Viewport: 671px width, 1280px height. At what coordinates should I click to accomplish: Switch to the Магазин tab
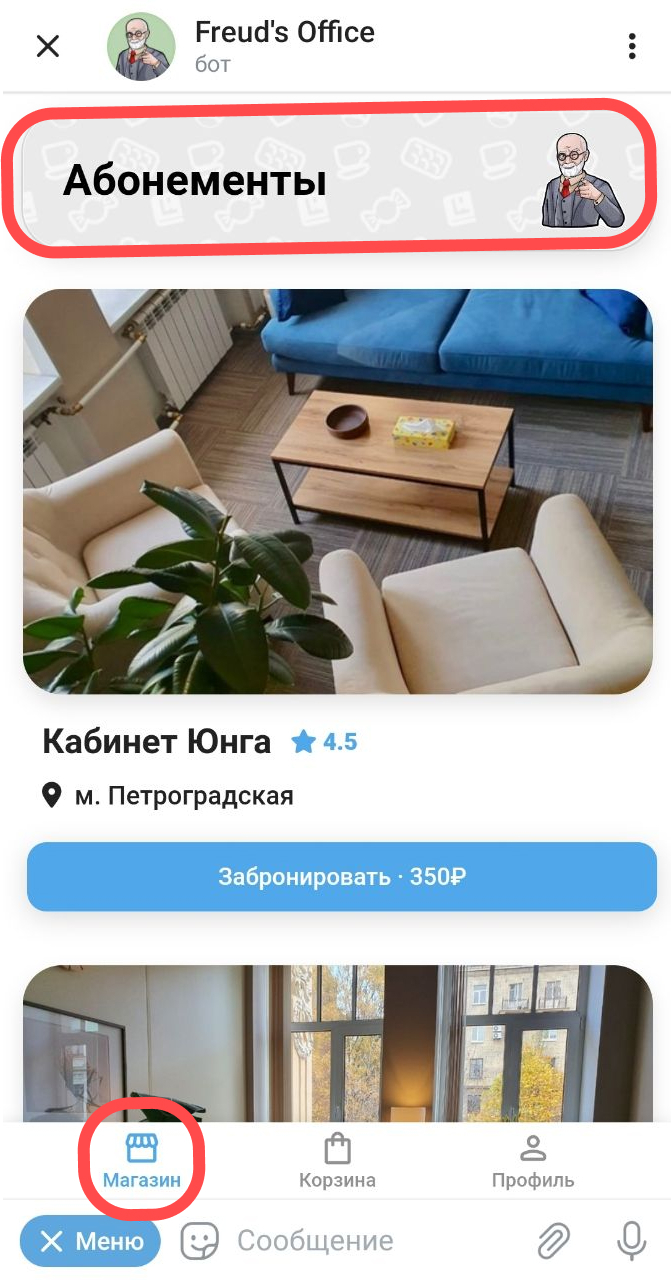click(142, 1160)
